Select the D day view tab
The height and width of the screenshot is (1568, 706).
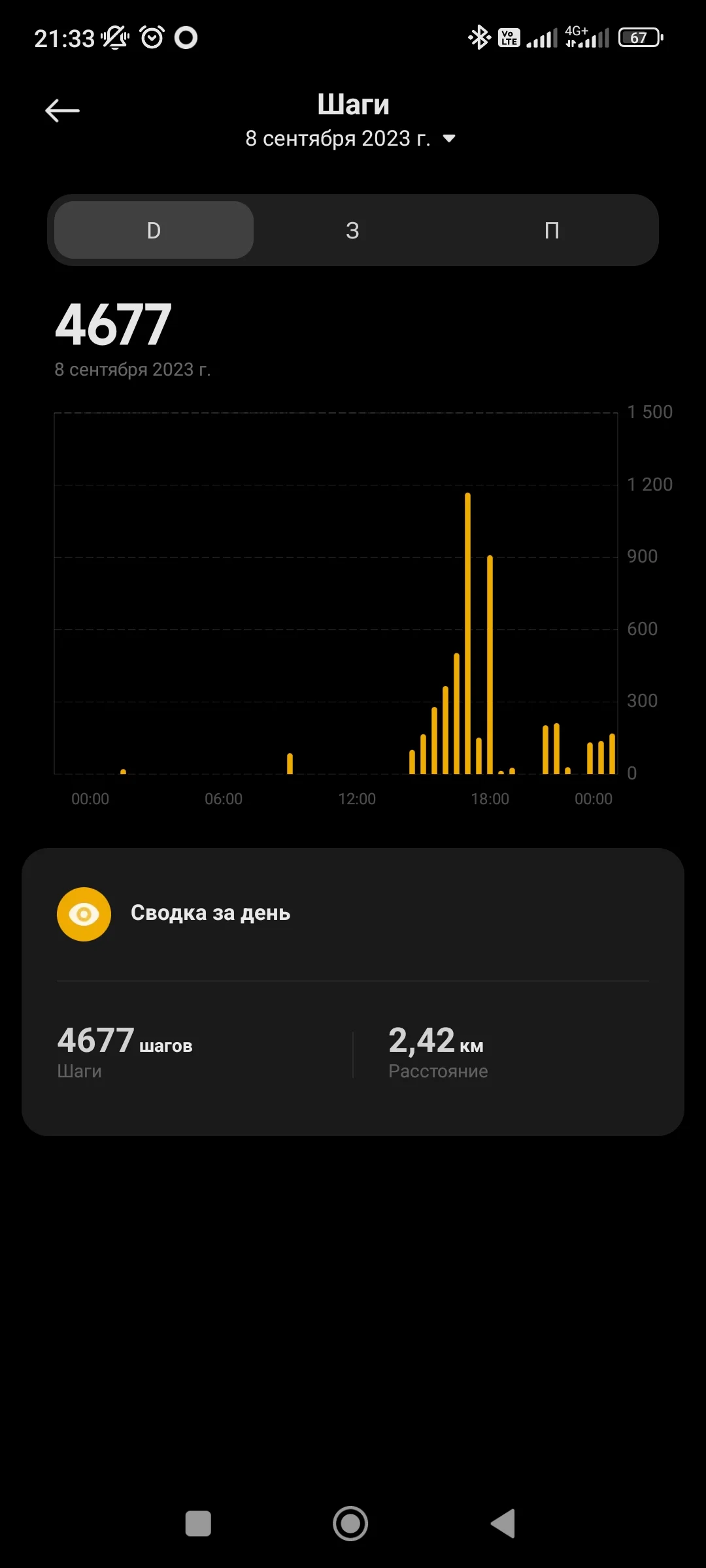coord(152,230)
